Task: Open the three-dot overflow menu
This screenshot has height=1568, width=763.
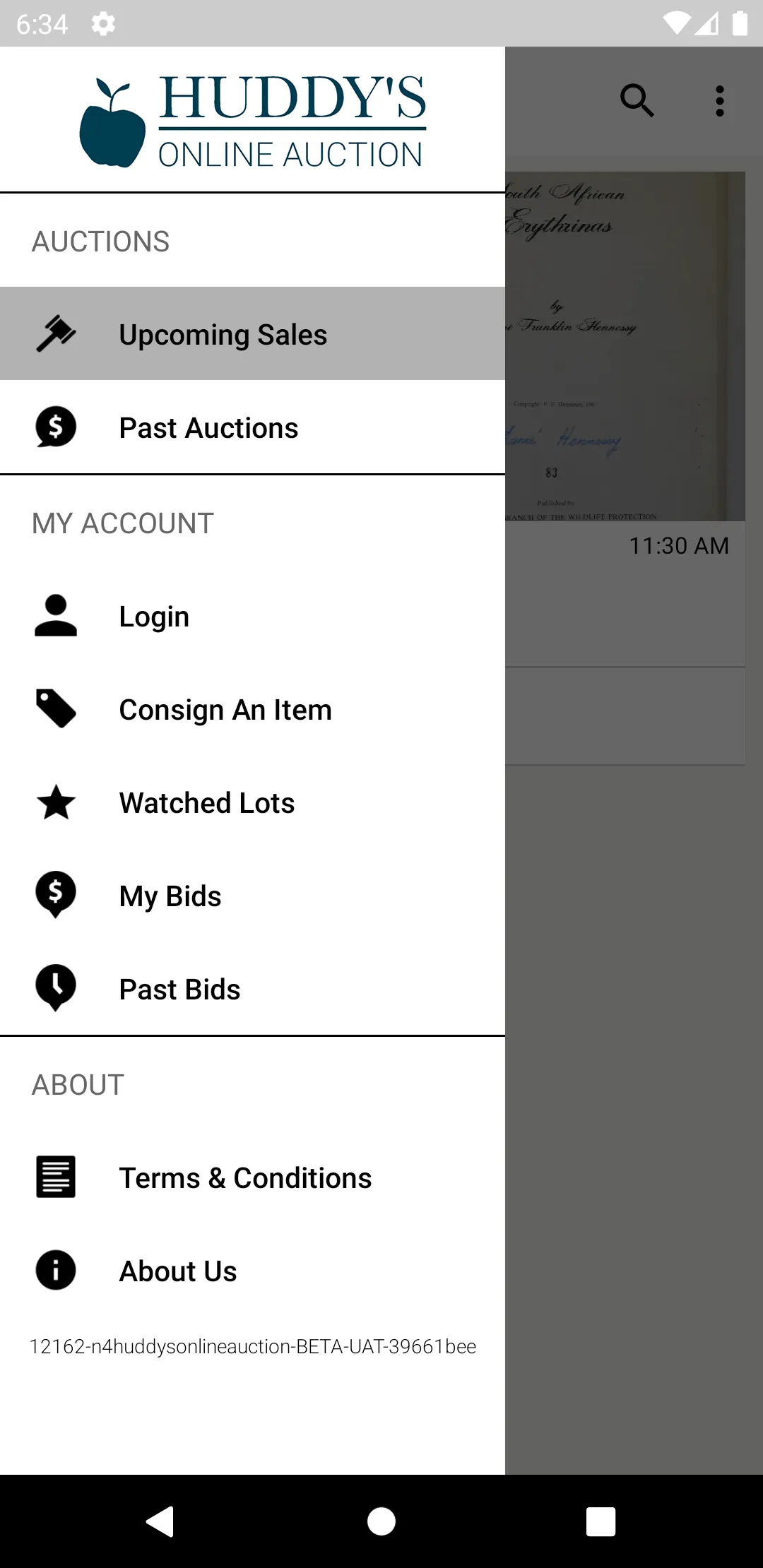Action: coord(719,101)
